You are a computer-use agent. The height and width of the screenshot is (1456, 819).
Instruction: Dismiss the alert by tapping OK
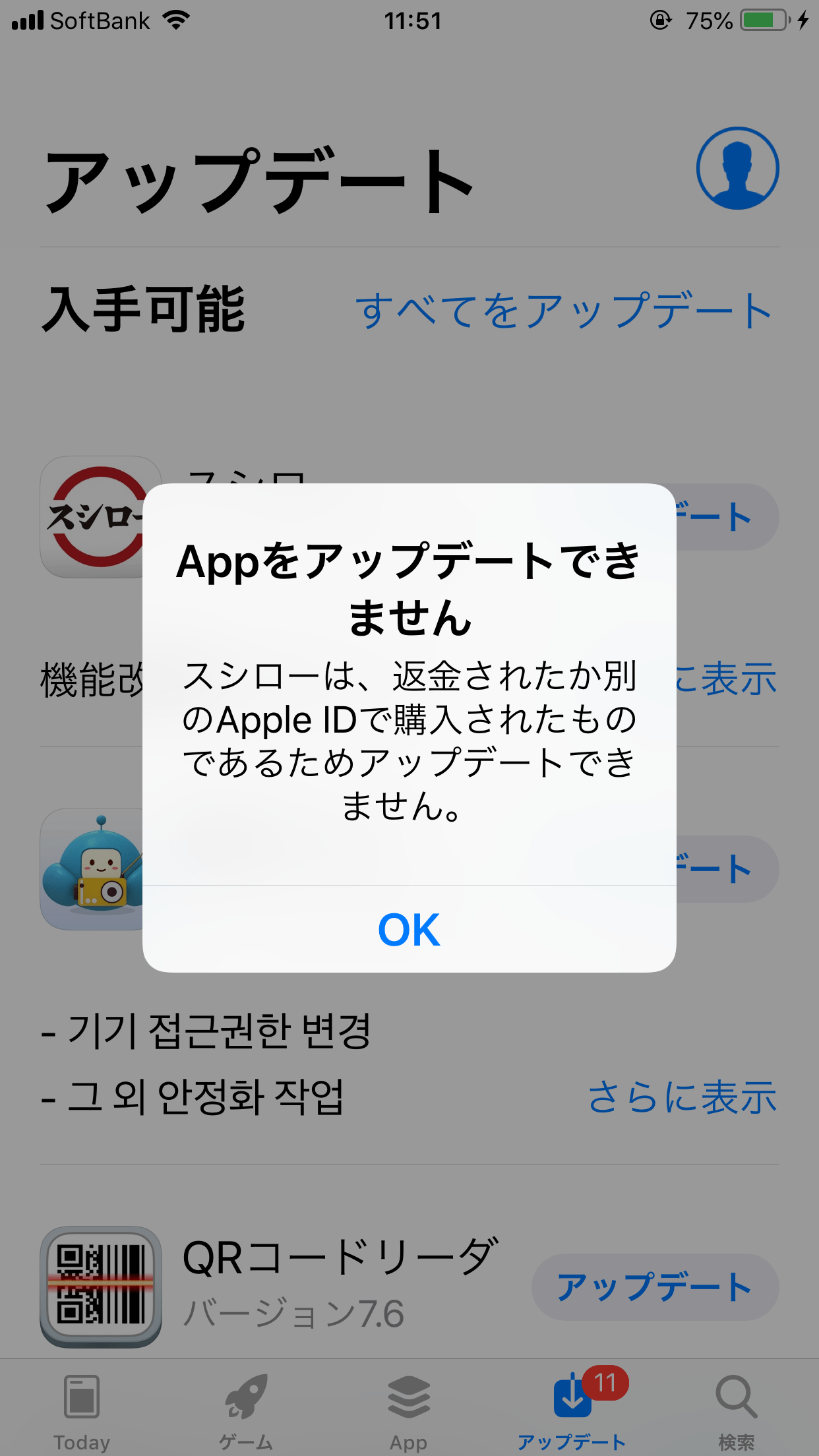coord(409,929)
